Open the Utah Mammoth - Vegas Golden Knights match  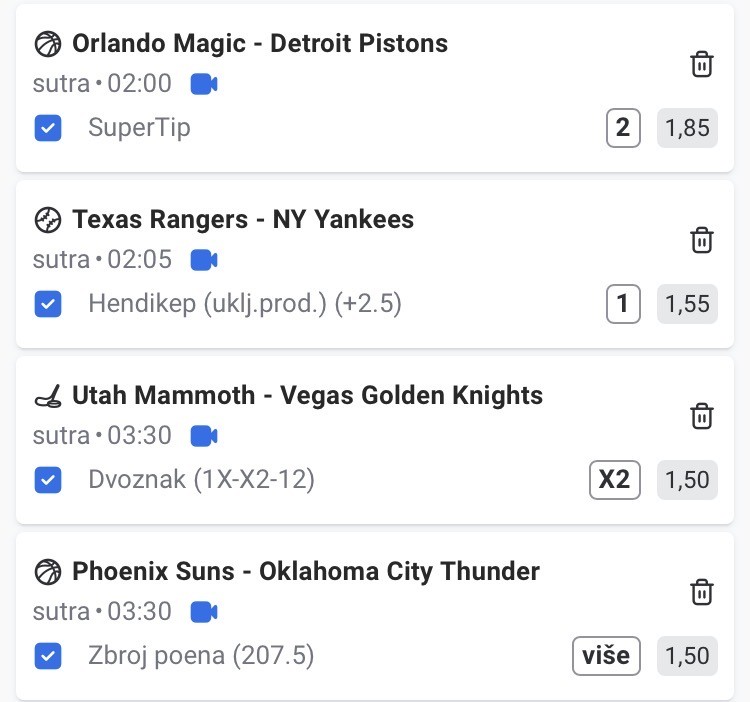coord(307,396)
